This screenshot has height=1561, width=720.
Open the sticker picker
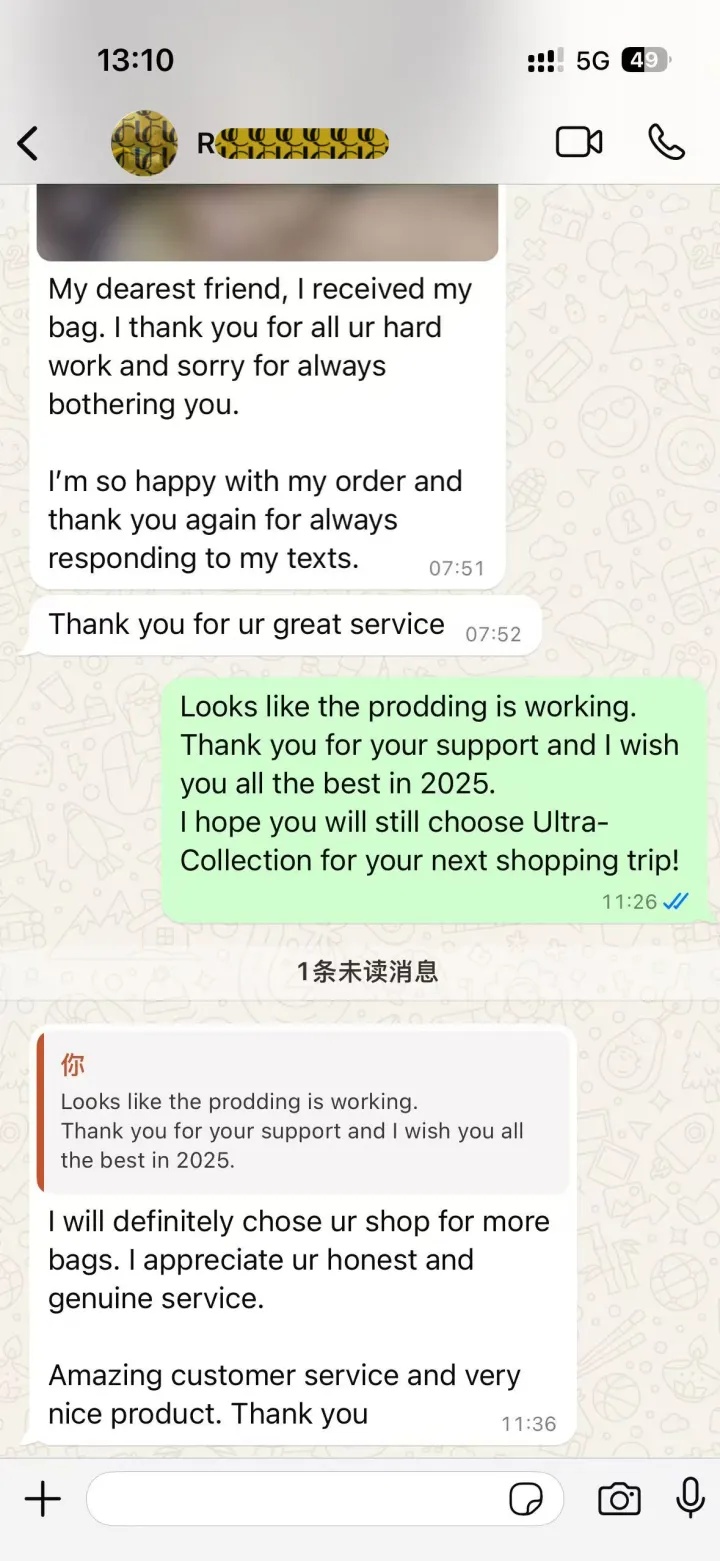coord(526,1499)
